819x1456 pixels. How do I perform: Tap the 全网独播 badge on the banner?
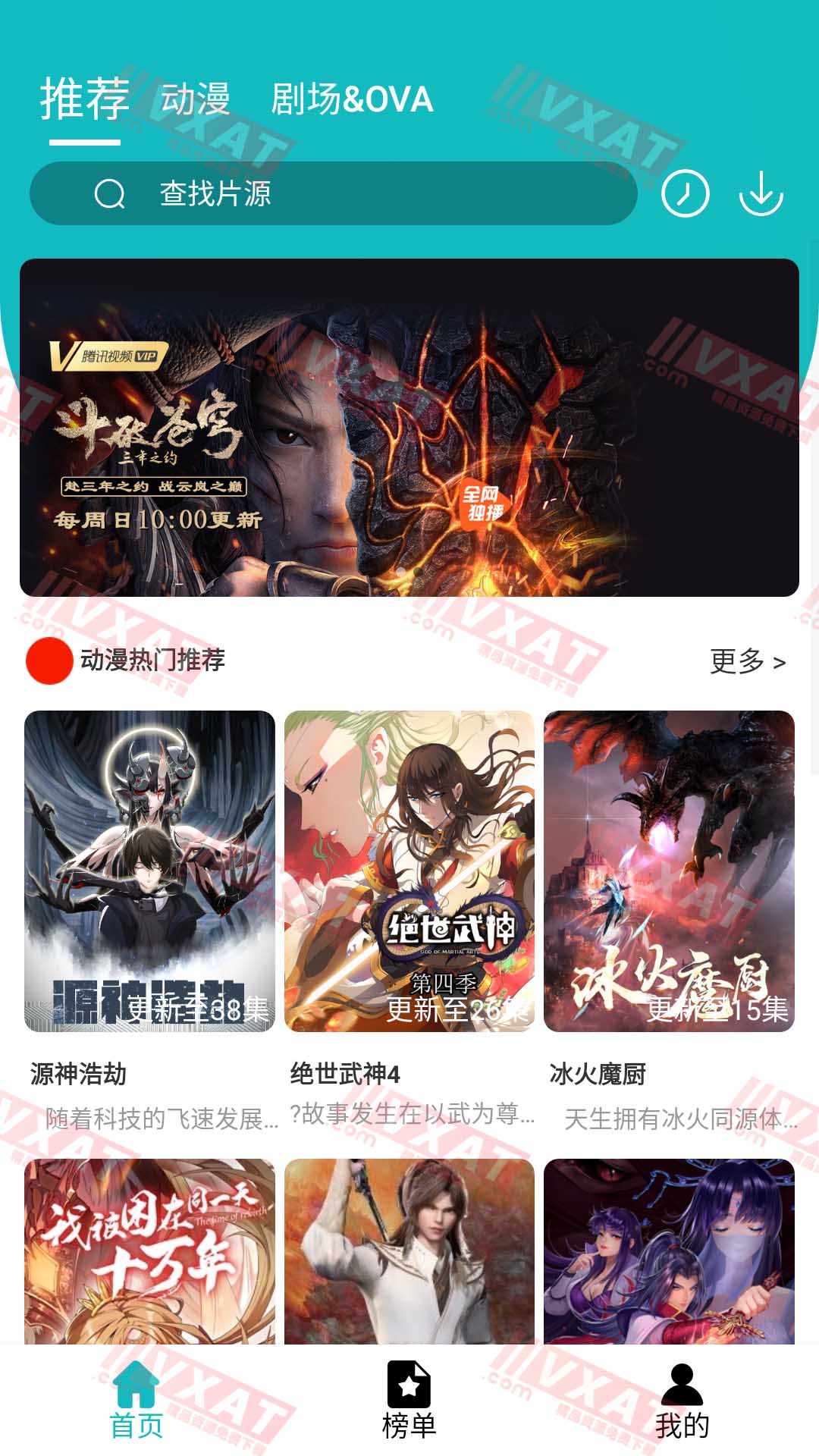482,502
